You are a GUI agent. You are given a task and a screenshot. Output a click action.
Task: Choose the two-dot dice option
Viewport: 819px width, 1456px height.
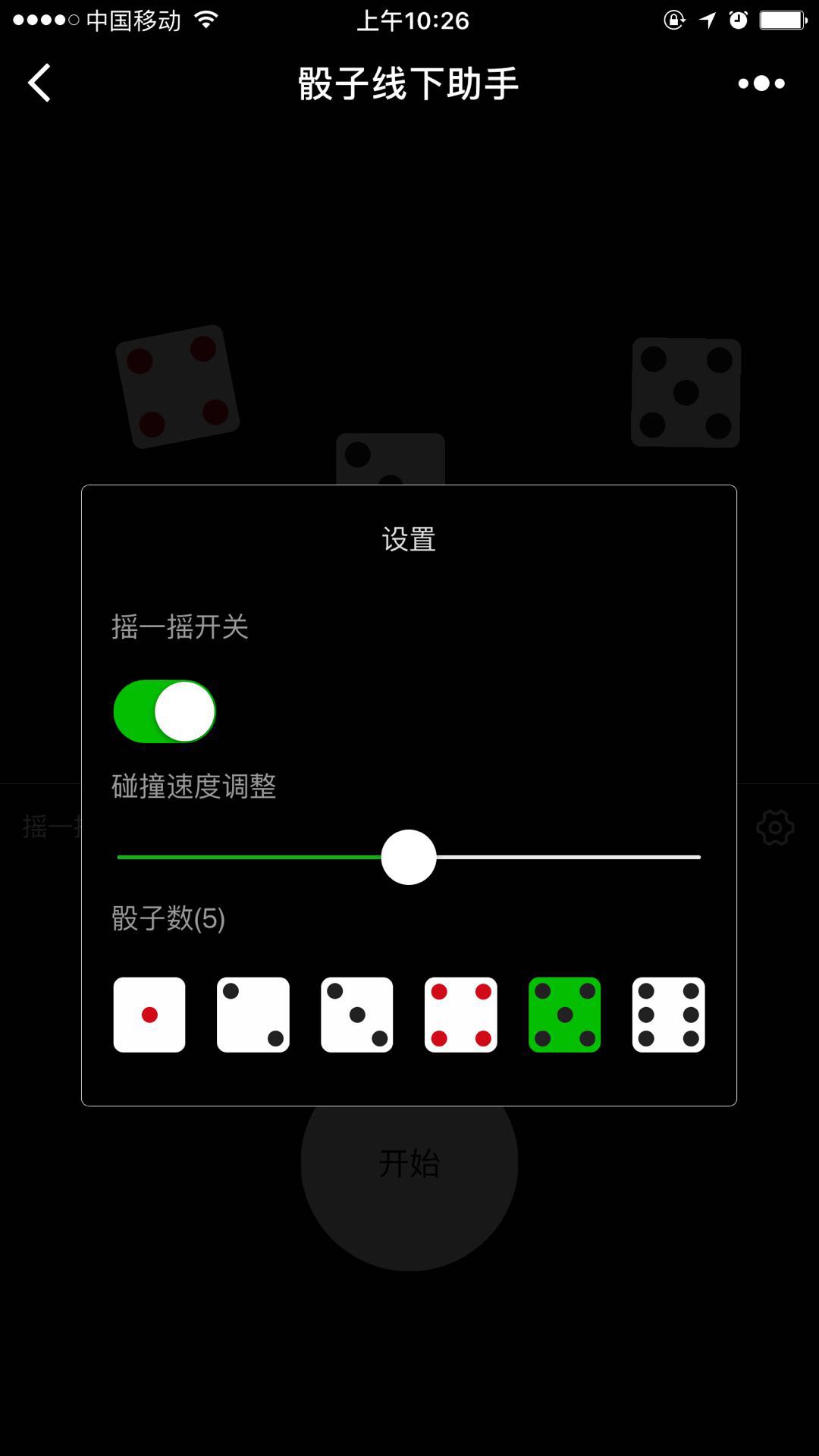tap(253, 1015)
